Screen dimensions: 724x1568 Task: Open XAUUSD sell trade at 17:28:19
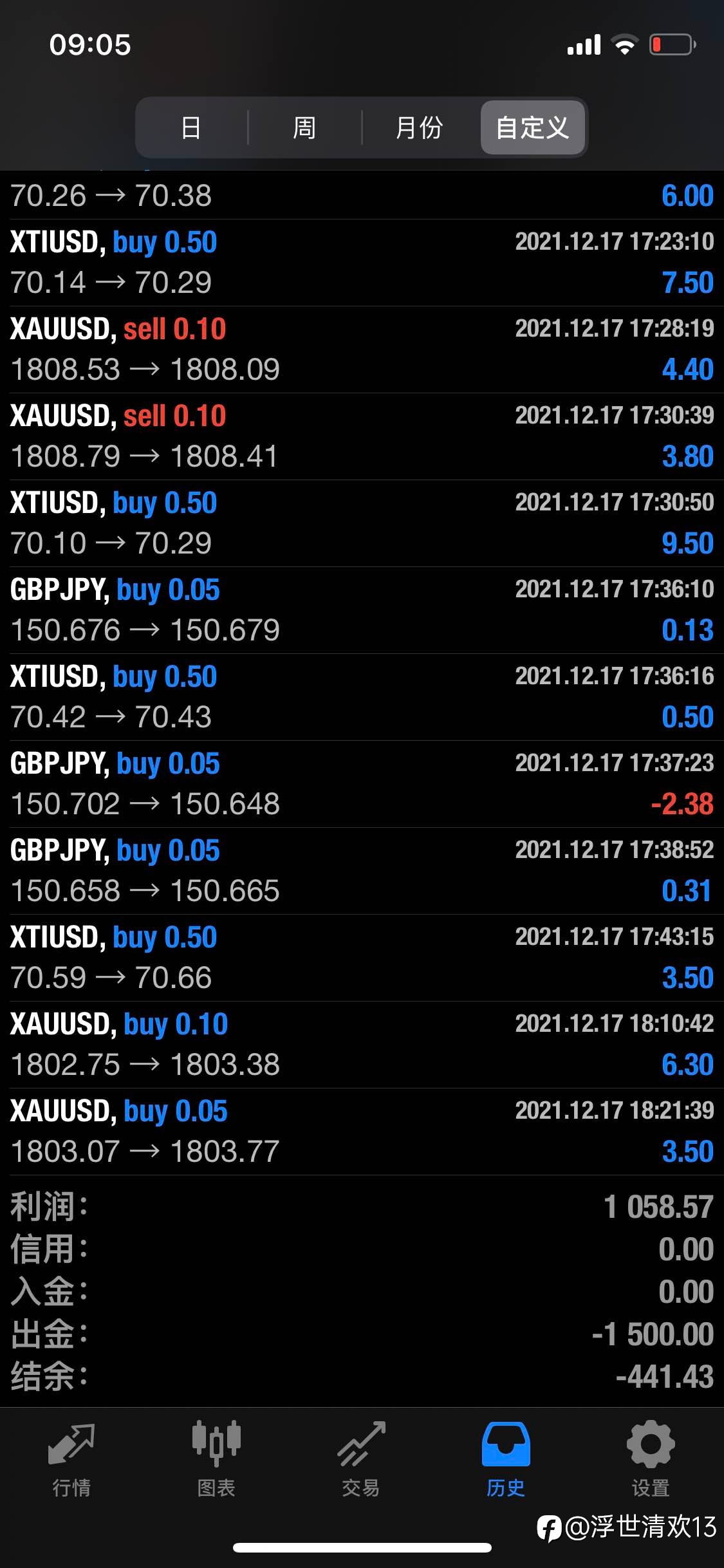(362, 350)
